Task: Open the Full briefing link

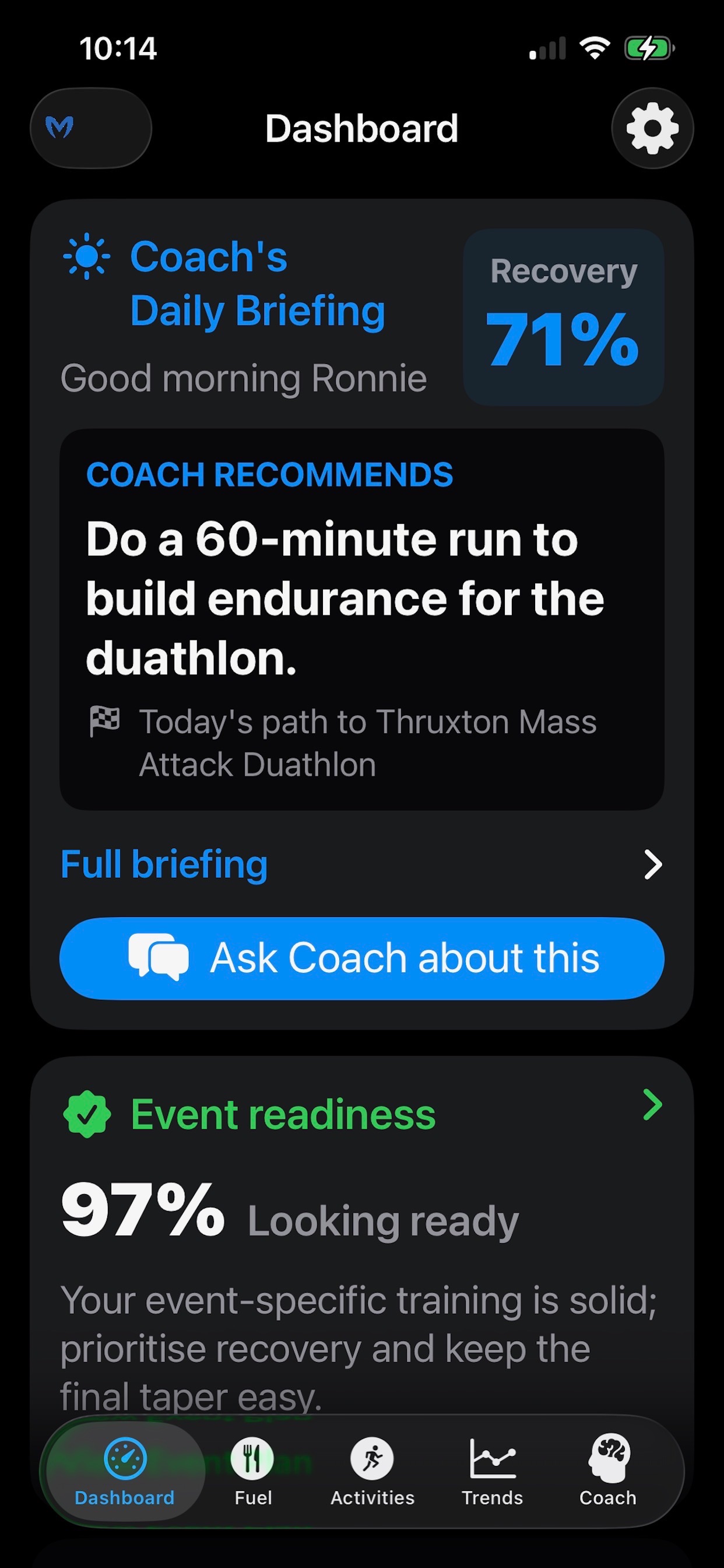Action: [x=361, y=864]
